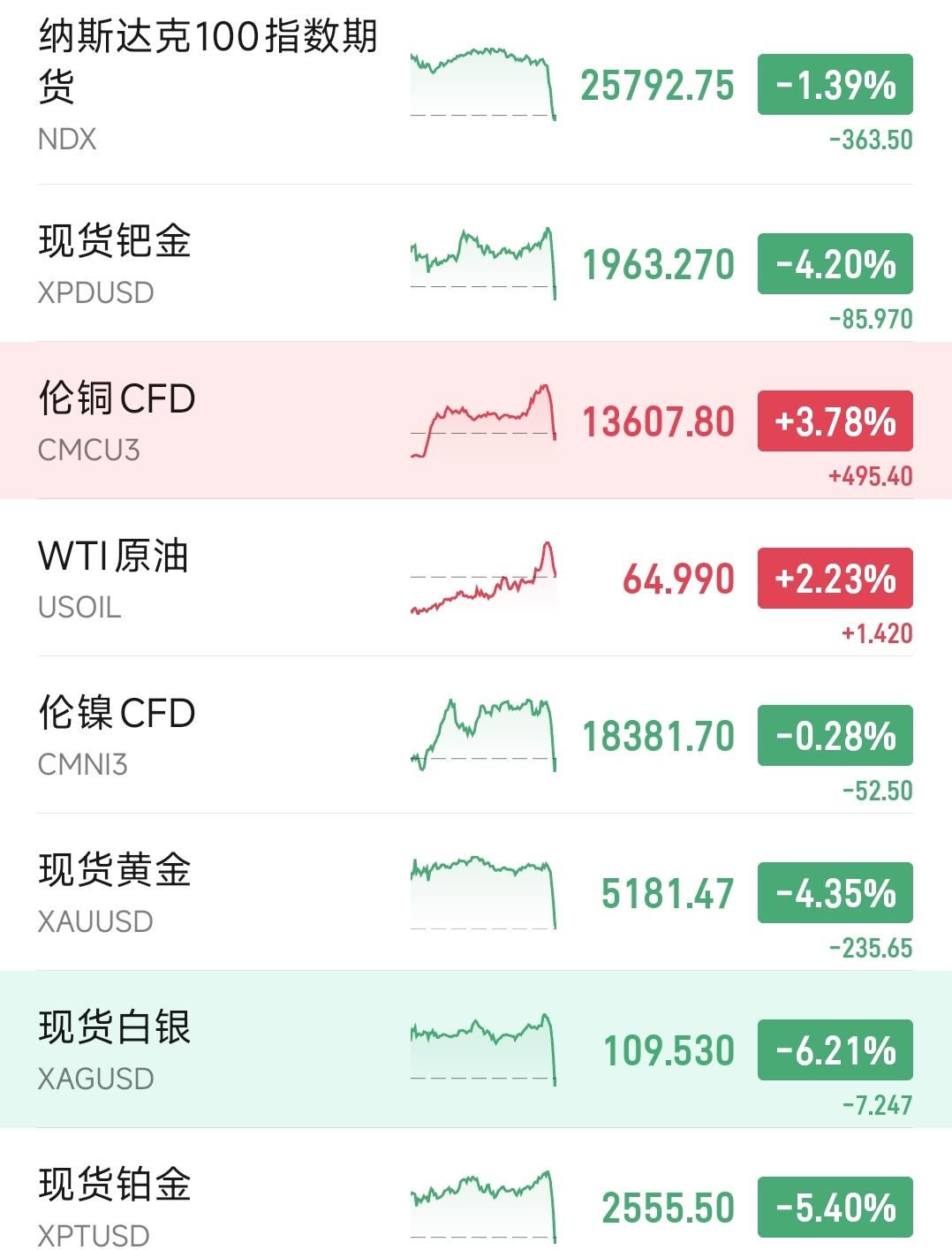
Task: Tap the 现货黄金 XAUUSD row
Action: [x=115, y=892]
